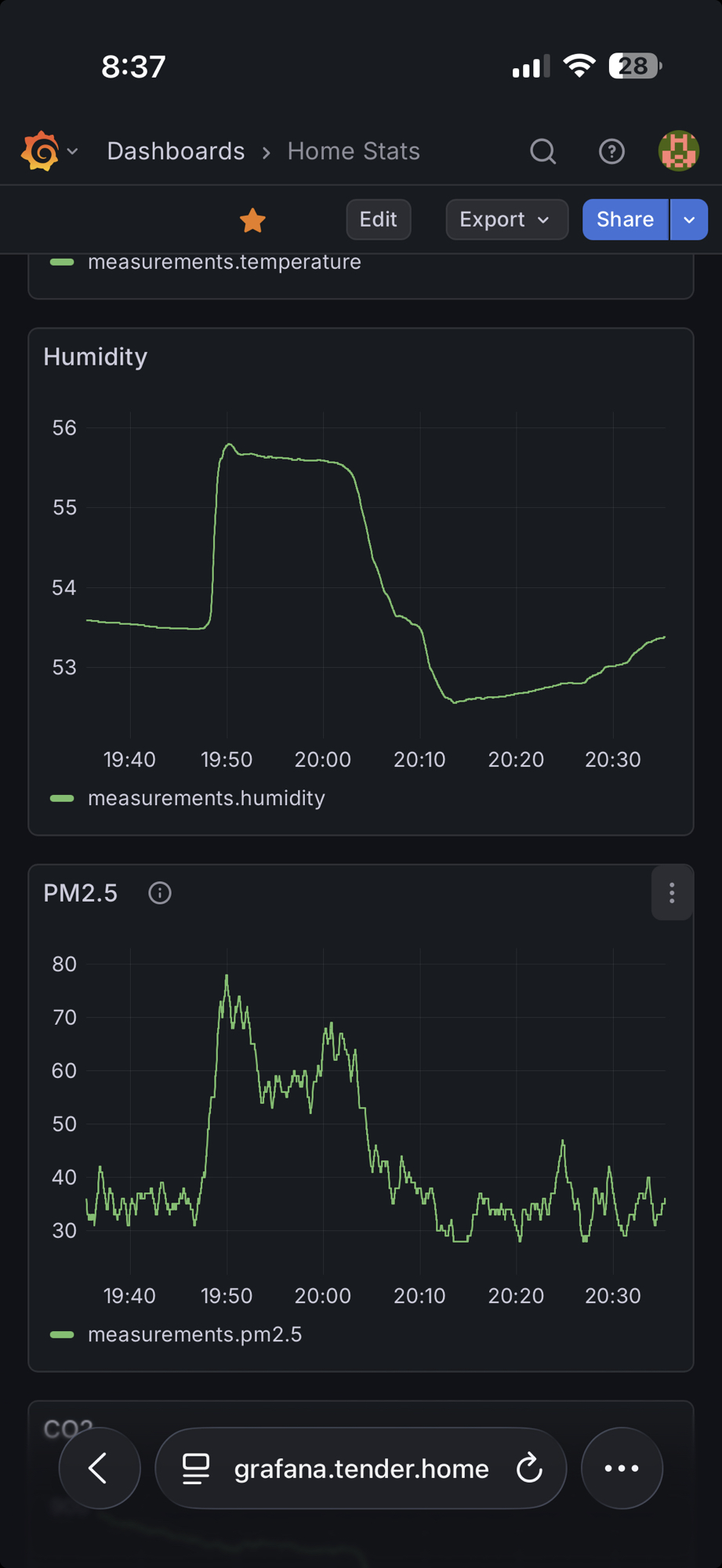Open page settings icon in address bar
This screenshot has height=1568, width=722.
[196, 1468]
